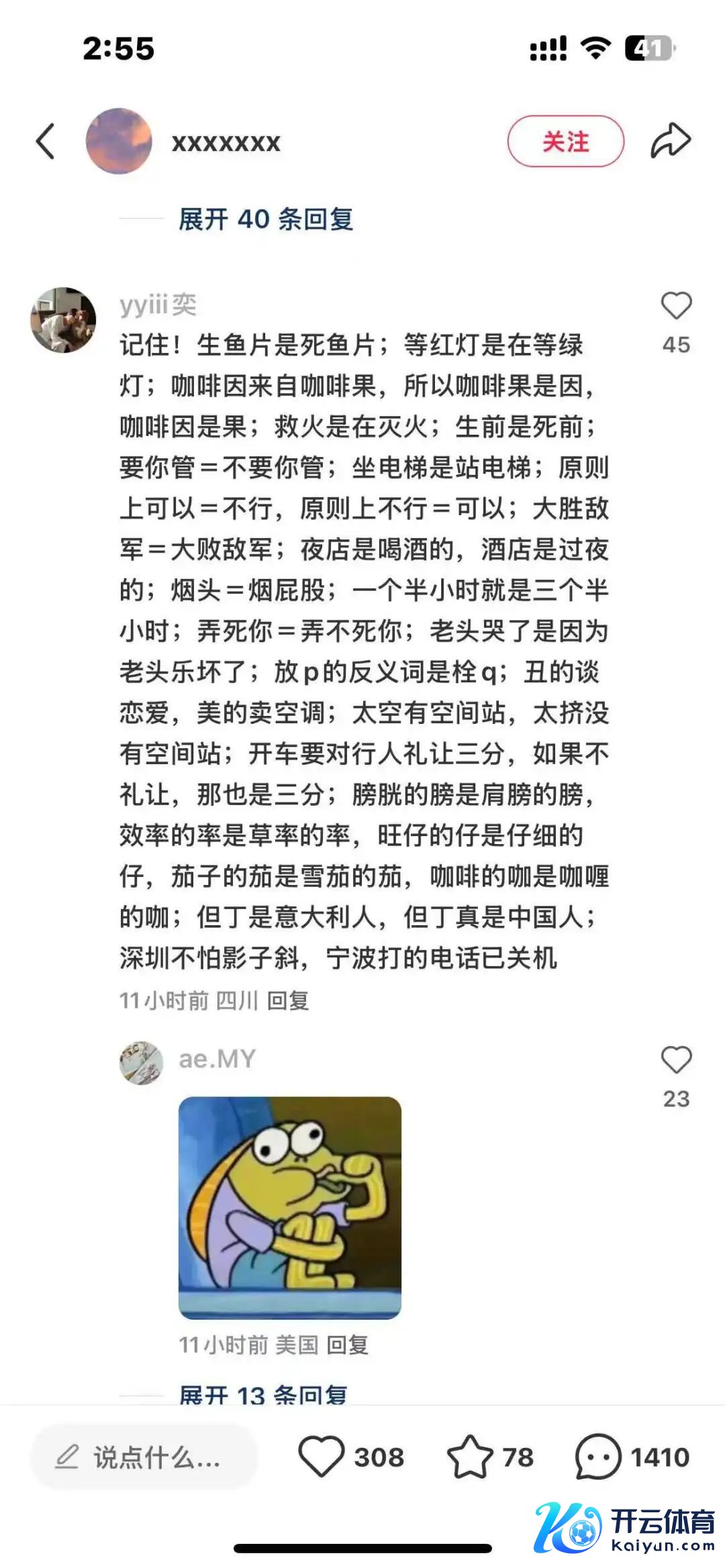Tap the 说点什么 comment input box
This screenshot has width=725, height=1568.
pyautogui.click(x=144, y=1457)
